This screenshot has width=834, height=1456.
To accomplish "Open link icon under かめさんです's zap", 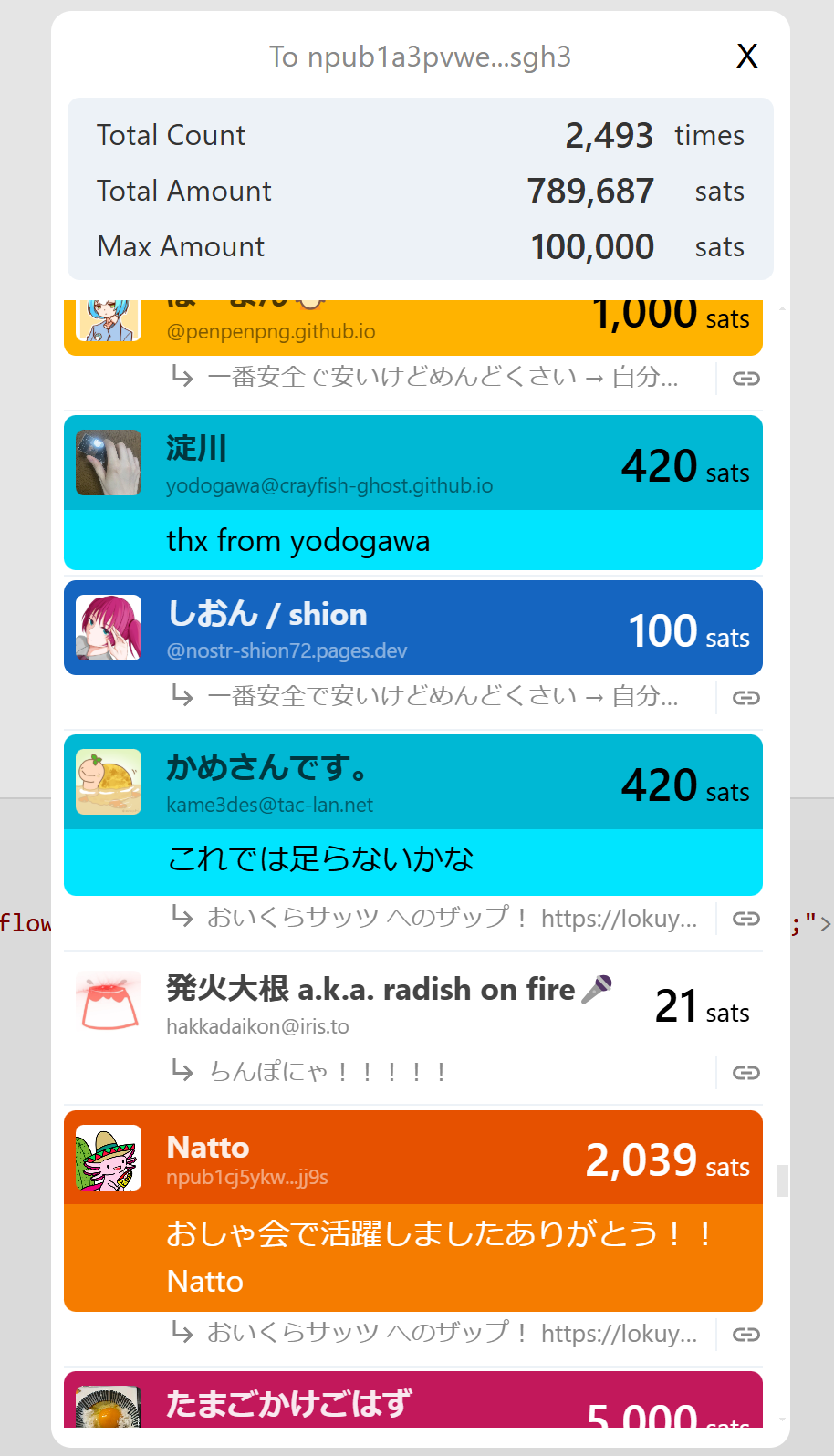I will point(745,918).
